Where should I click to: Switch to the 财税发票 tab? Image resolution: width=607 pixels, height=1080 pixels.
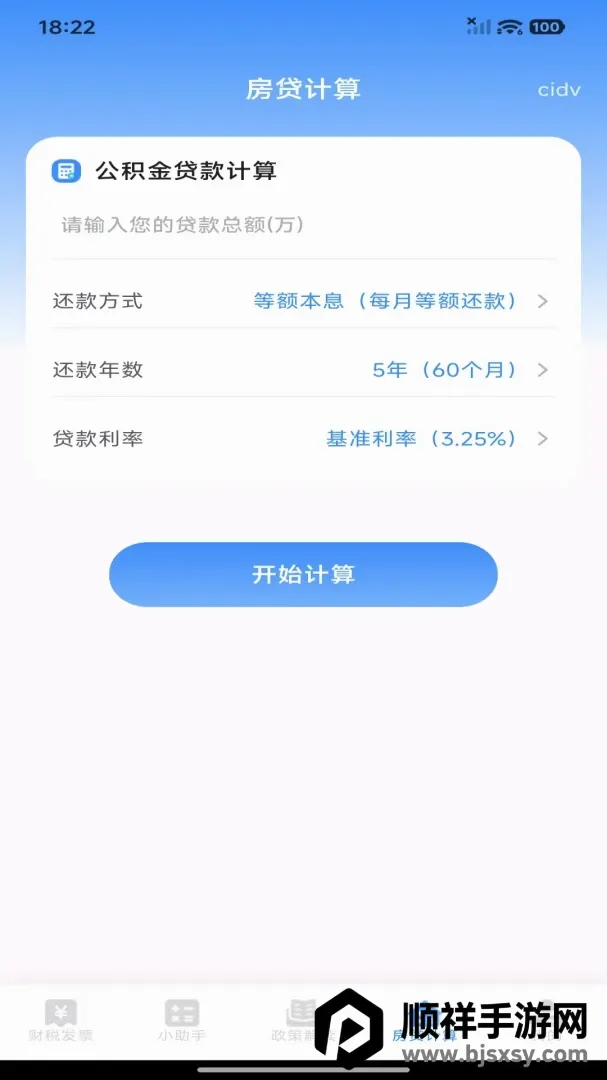coord(61,1021)
